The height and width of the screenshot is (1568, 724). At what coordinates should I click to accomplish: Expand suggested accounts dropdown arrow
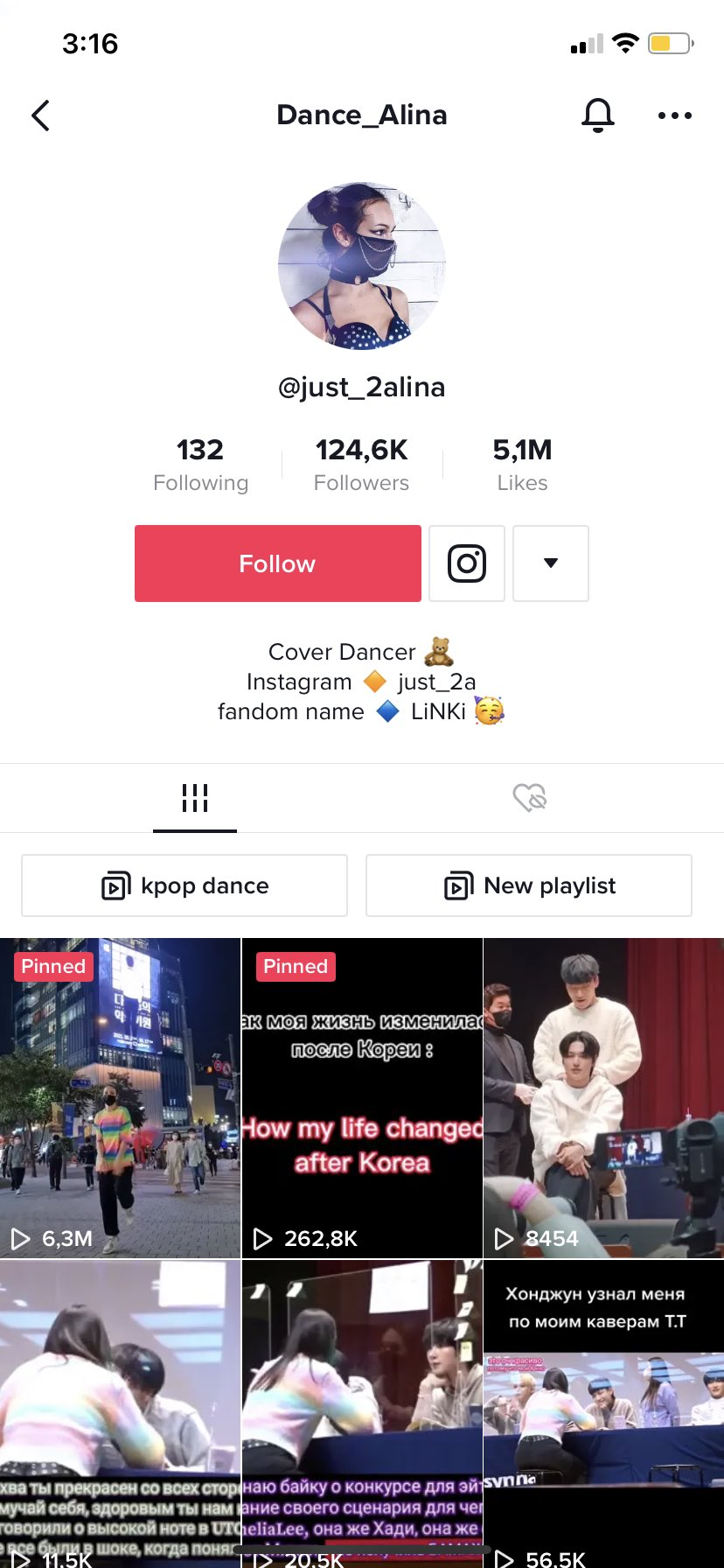pyautogui.click(x=550, y=563)
